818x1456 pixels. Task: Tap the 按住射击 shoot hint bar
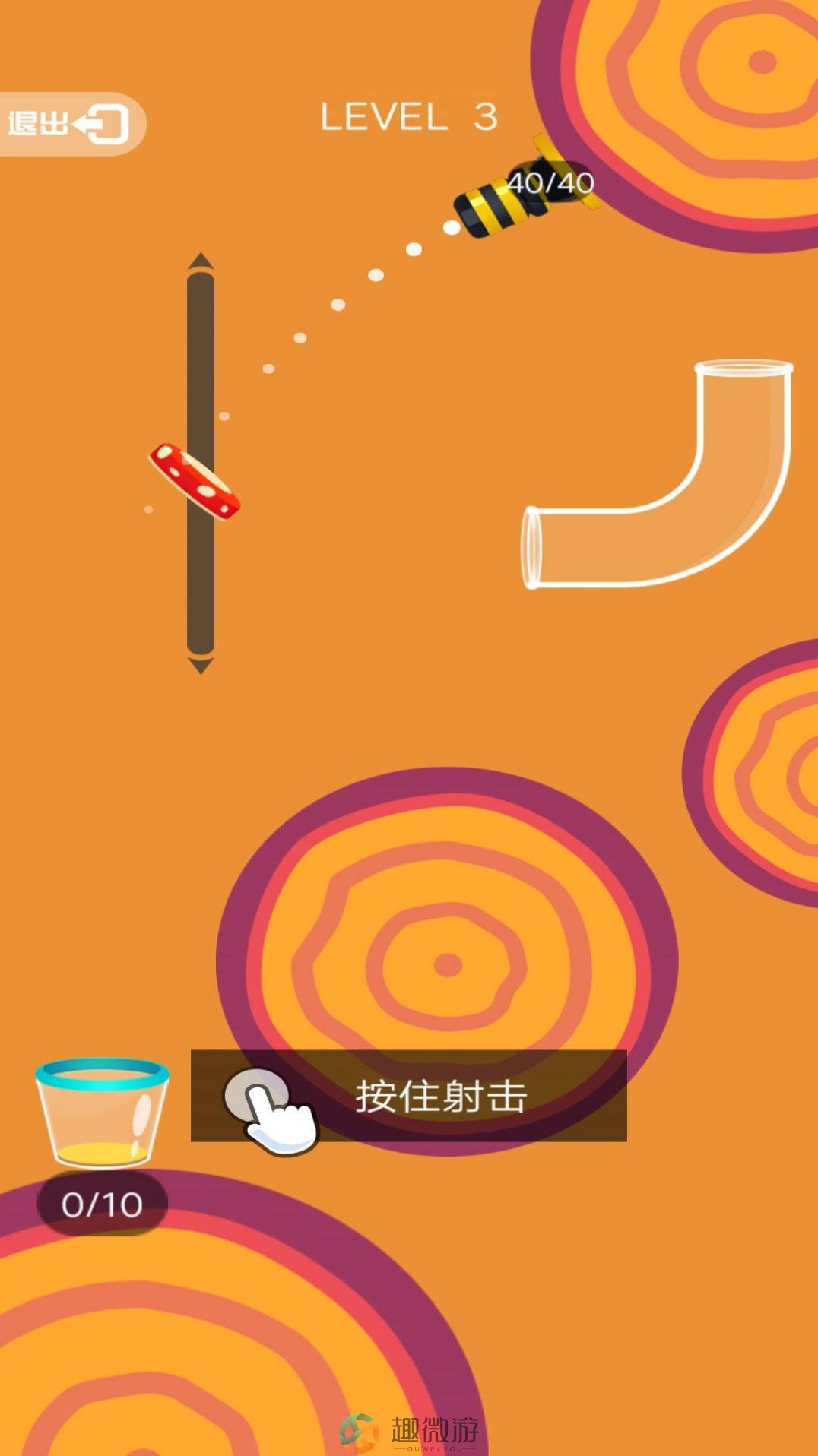pos(409,1096)
